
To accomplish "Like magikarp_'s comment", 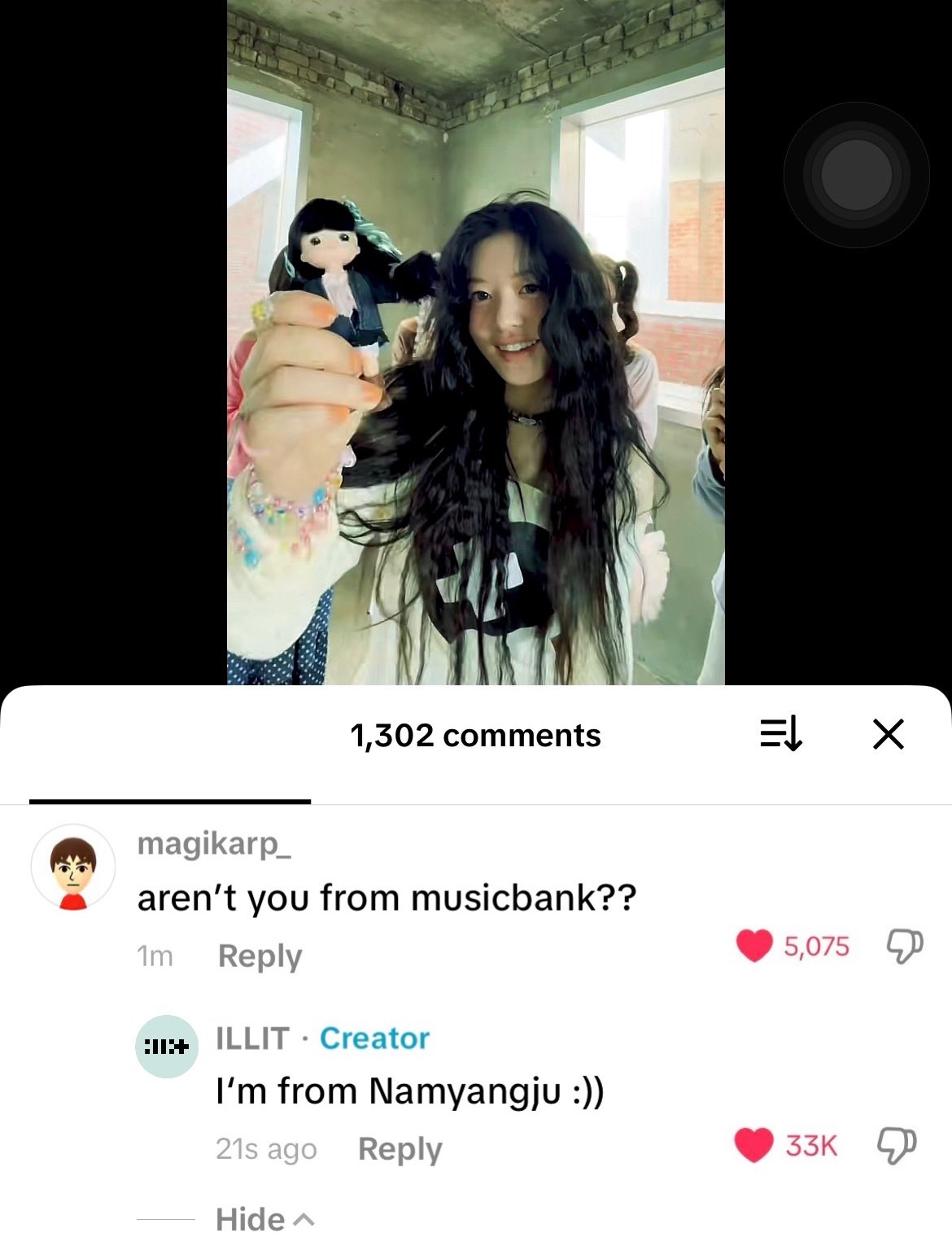I will point(754,946).
